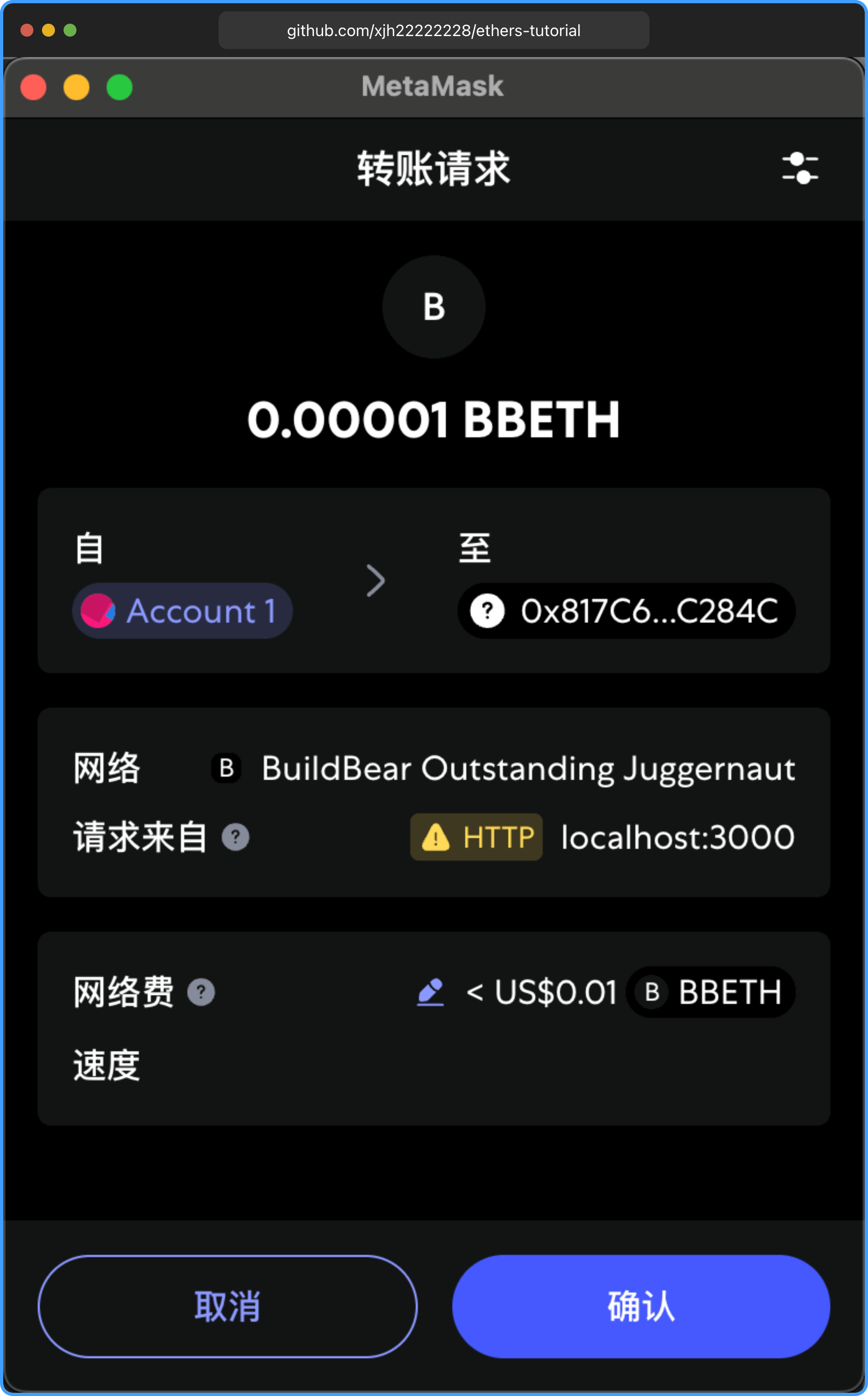868x1396 pixels.
Task: Open the advanced settings sliders icon
Action: [800, 168]
